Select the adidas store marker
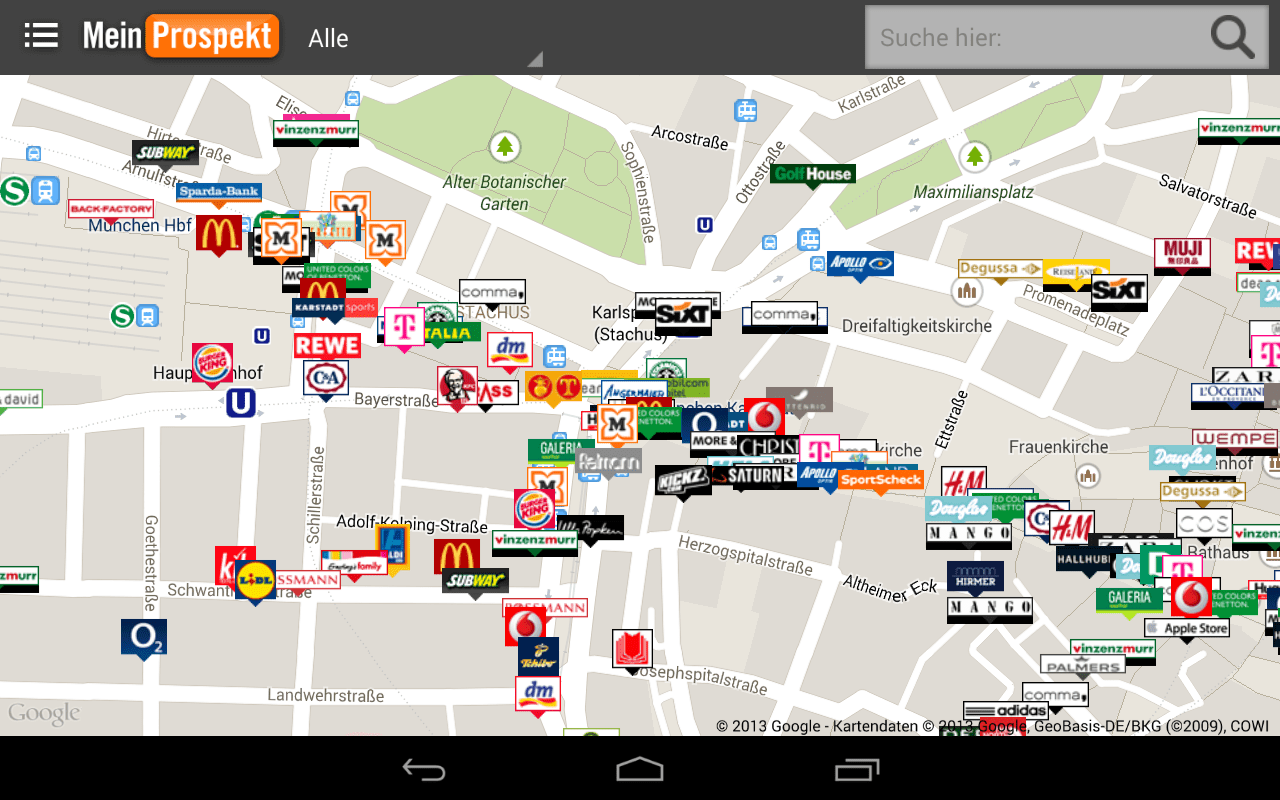This screenshot has width=1280, height=800. tap(1005, 711)
